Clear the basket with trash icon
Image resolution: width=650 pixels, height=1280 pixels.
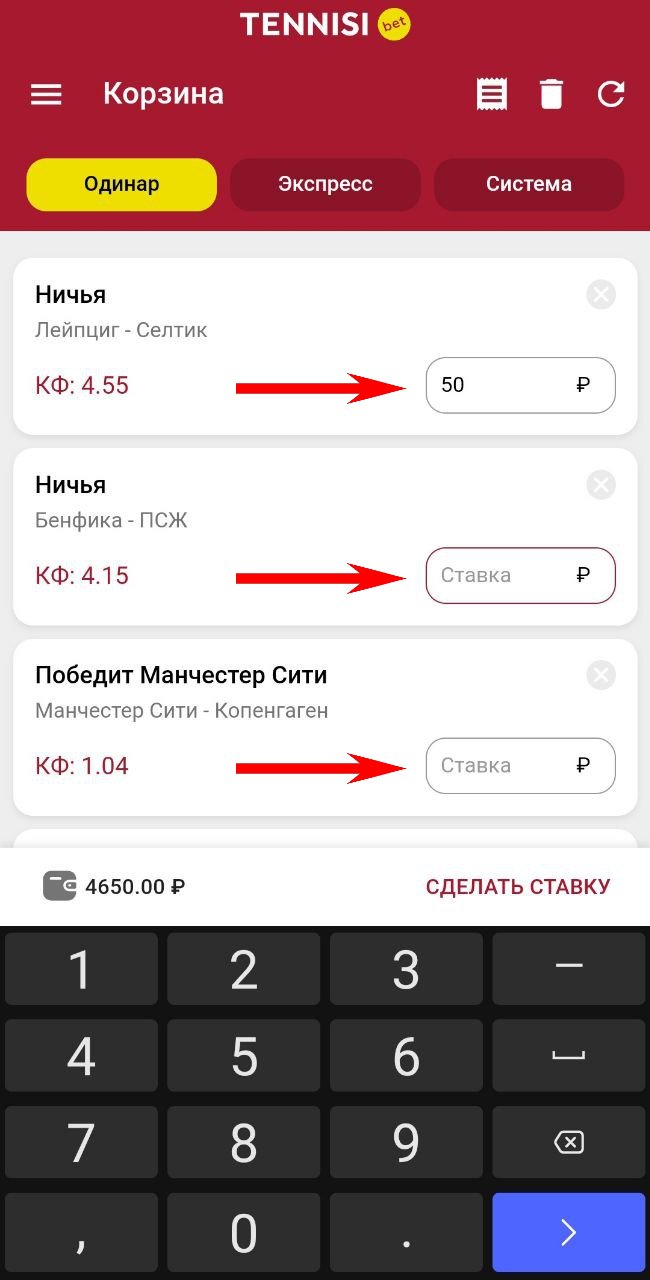(x=551, y=94)
